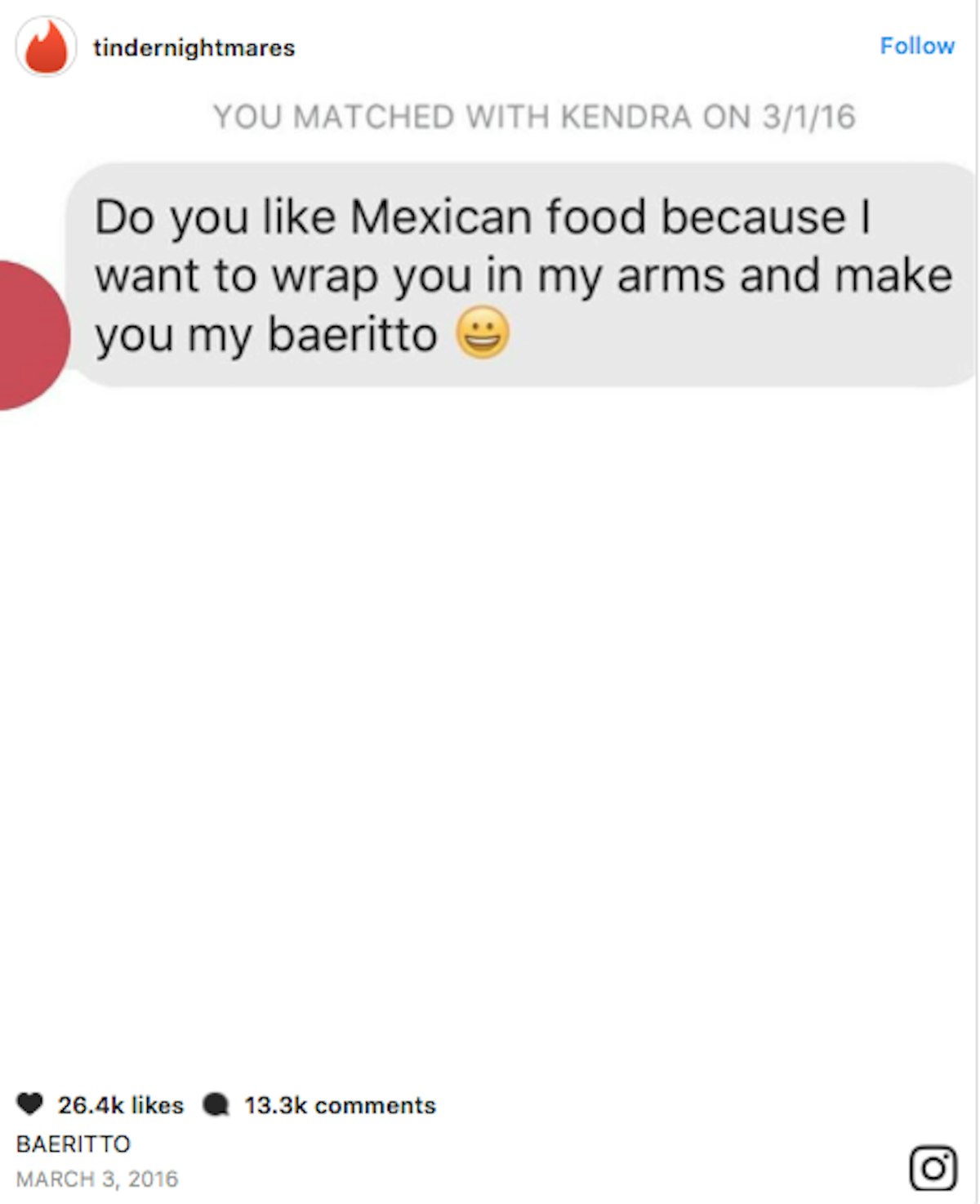Click the Instagram logo in the bottom corner
The height and width of the screenshot is (1204, 980).
click(932, 1167)
